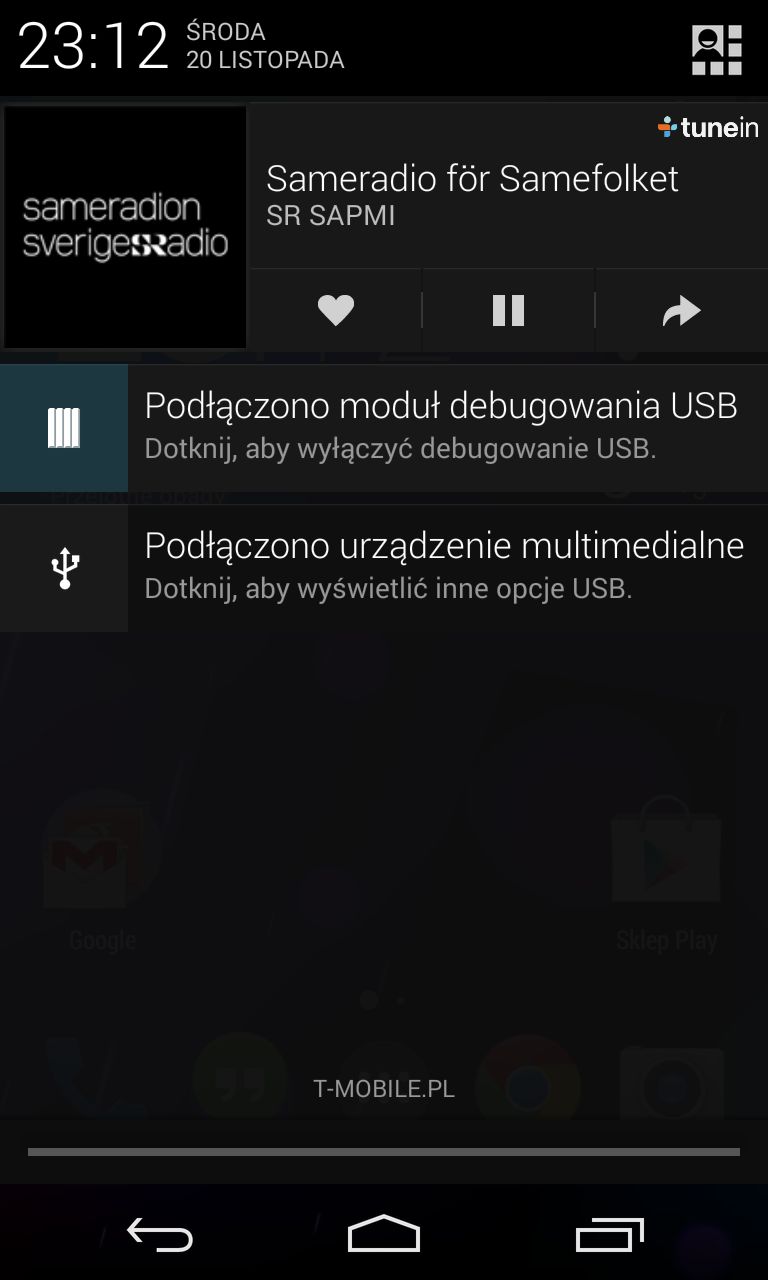768x1280 pixels.
Task: Show recent apps from the navigation bar
Action: pyautogui.click(x=609, y=1235)
